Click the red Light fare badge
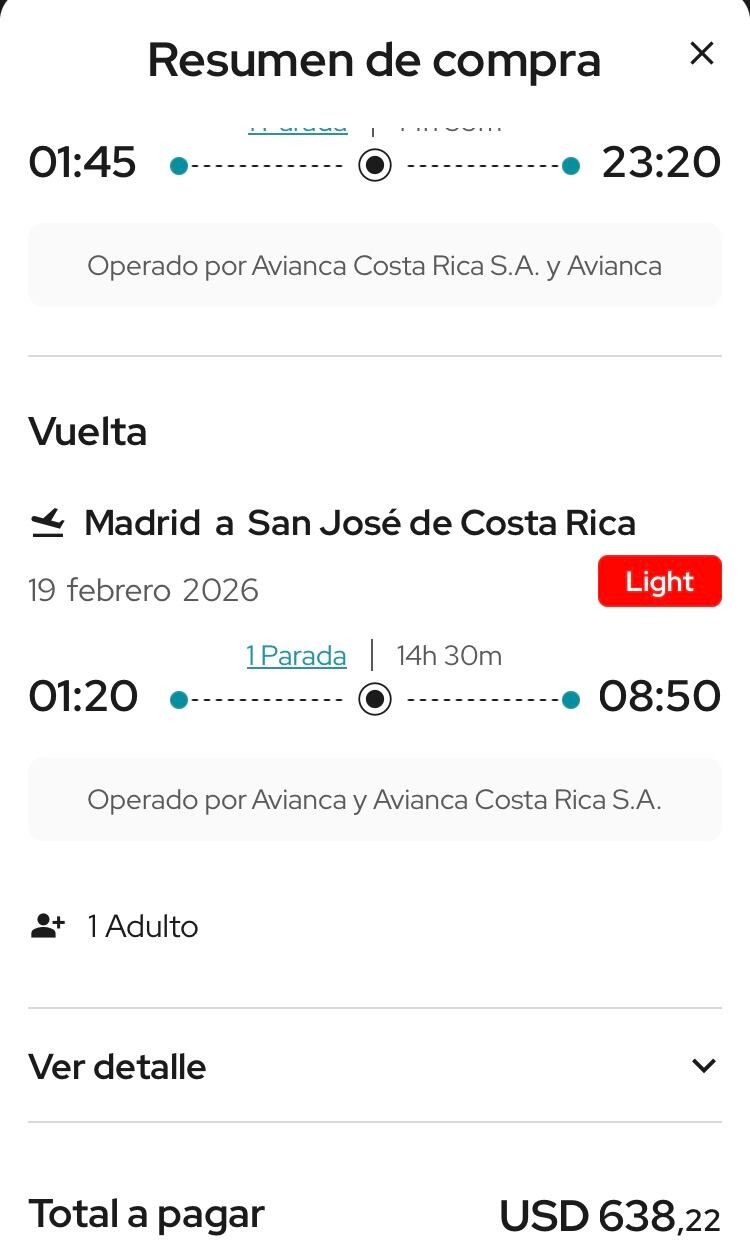 660,581
